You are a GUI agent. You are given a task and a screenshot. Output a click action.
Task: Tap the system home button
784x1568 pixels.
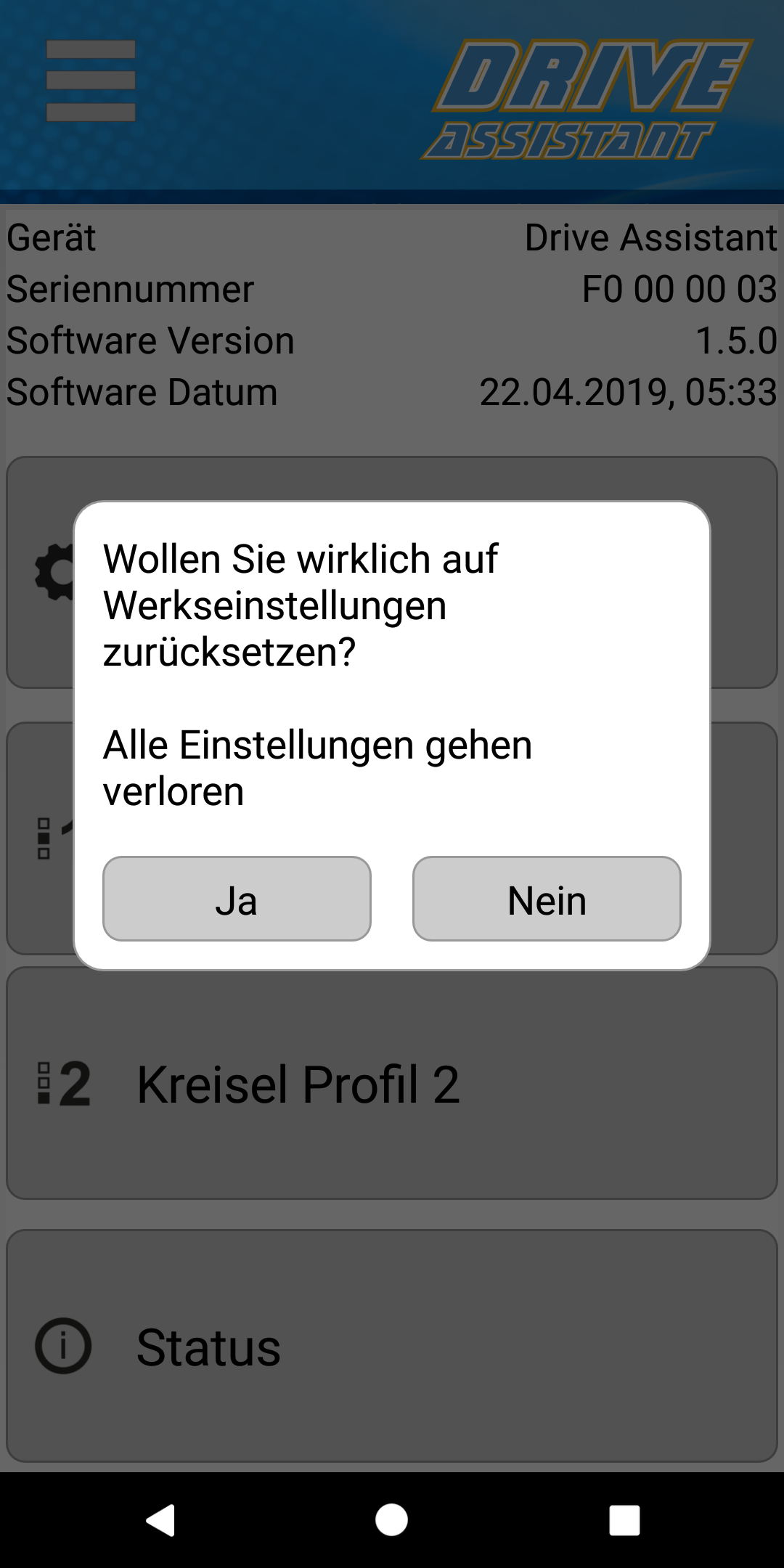point(391,1520)
